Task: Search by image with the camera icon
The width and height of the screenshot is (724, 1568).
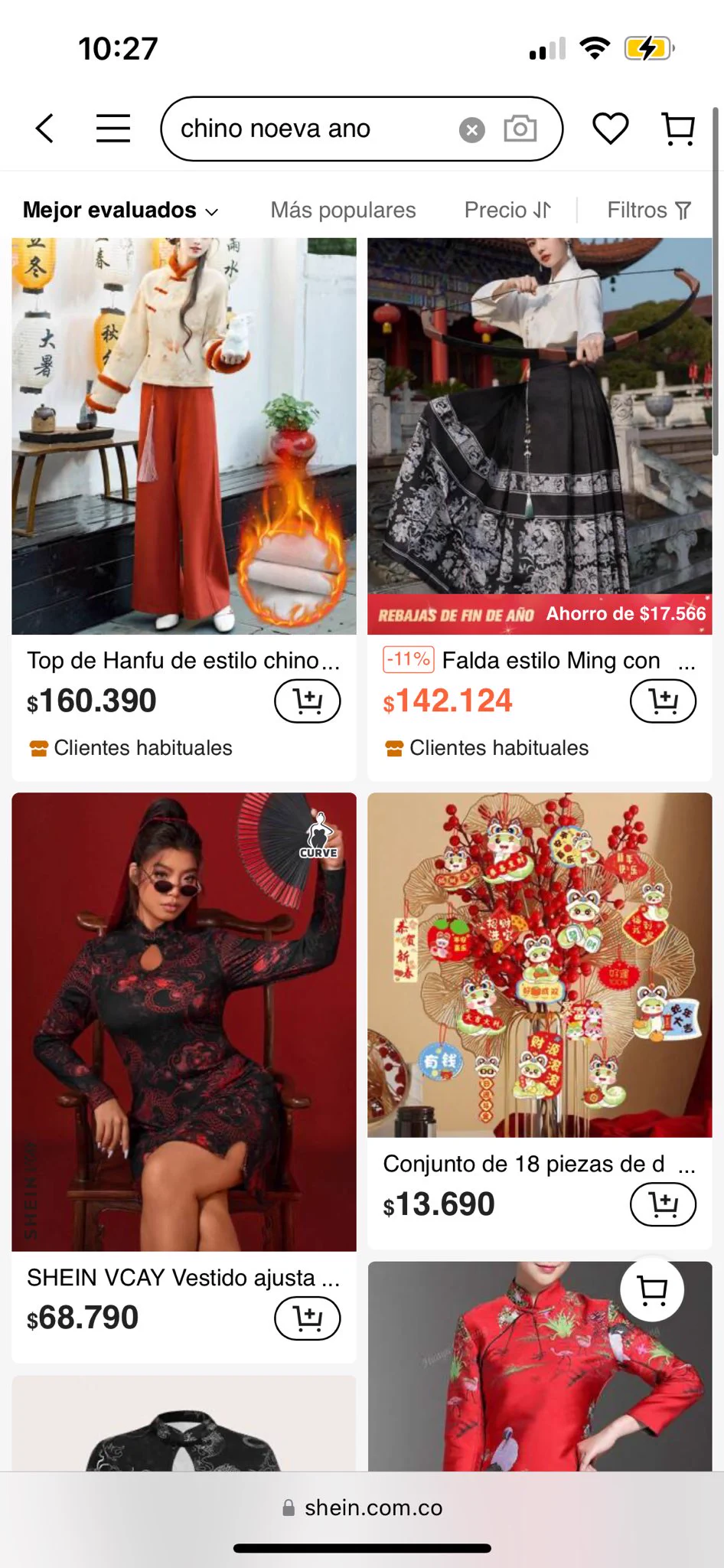Action: point(520,129)
